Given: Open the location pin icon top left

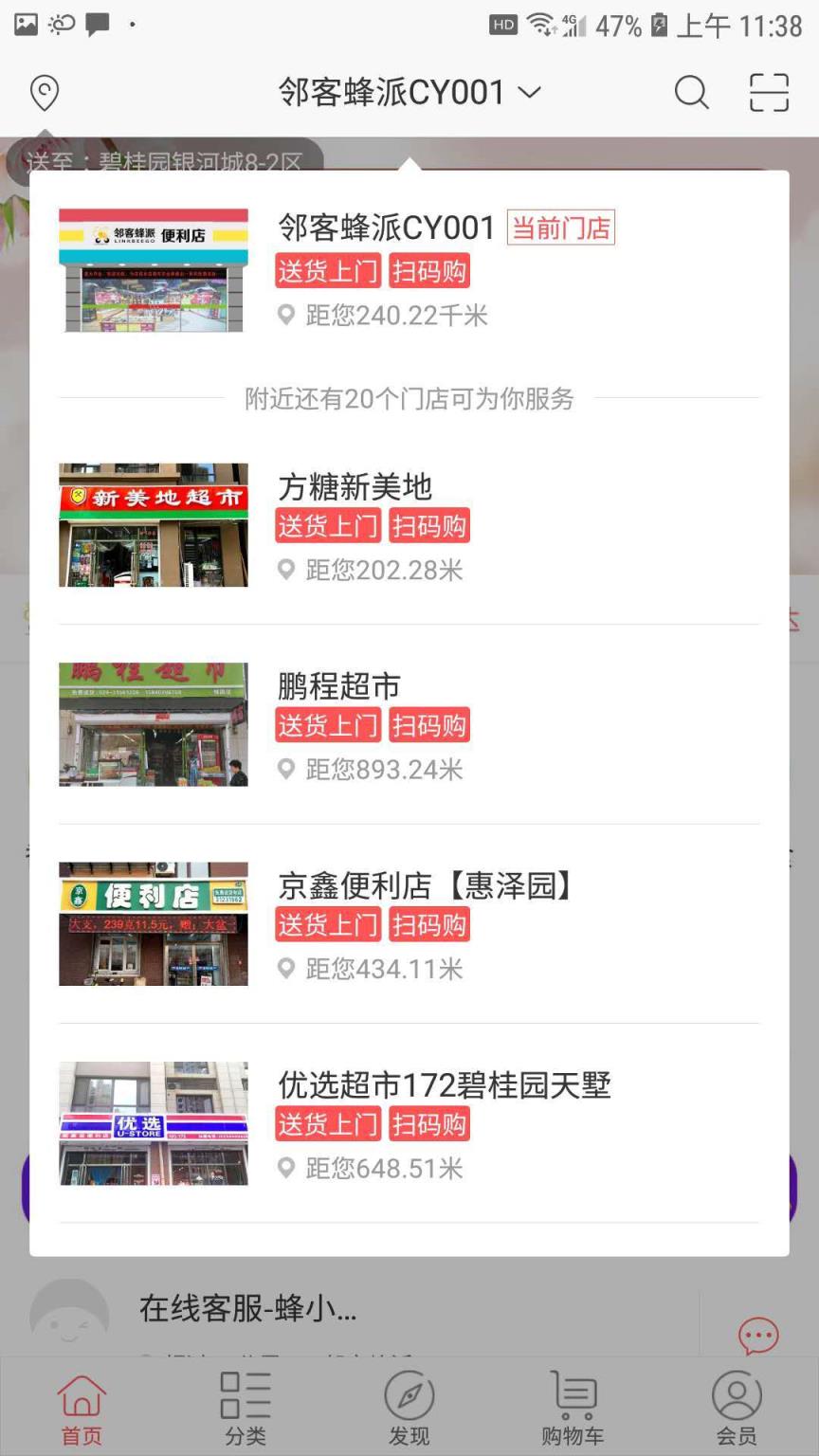Looking at the screenshot, I should coord(45,92).
